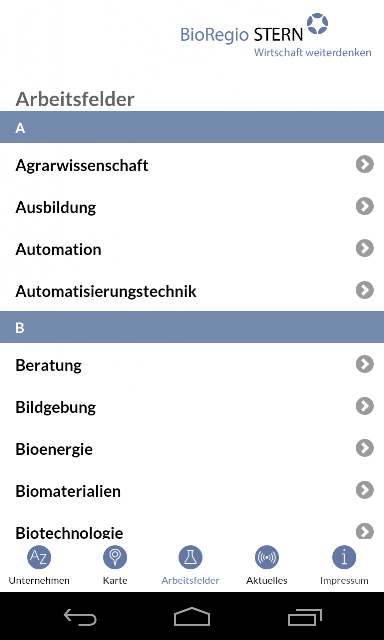The height and width of the screenshot is (640, 384).
Task: Open the Agrarwissenschaft work field
Action: click(192, 165)
